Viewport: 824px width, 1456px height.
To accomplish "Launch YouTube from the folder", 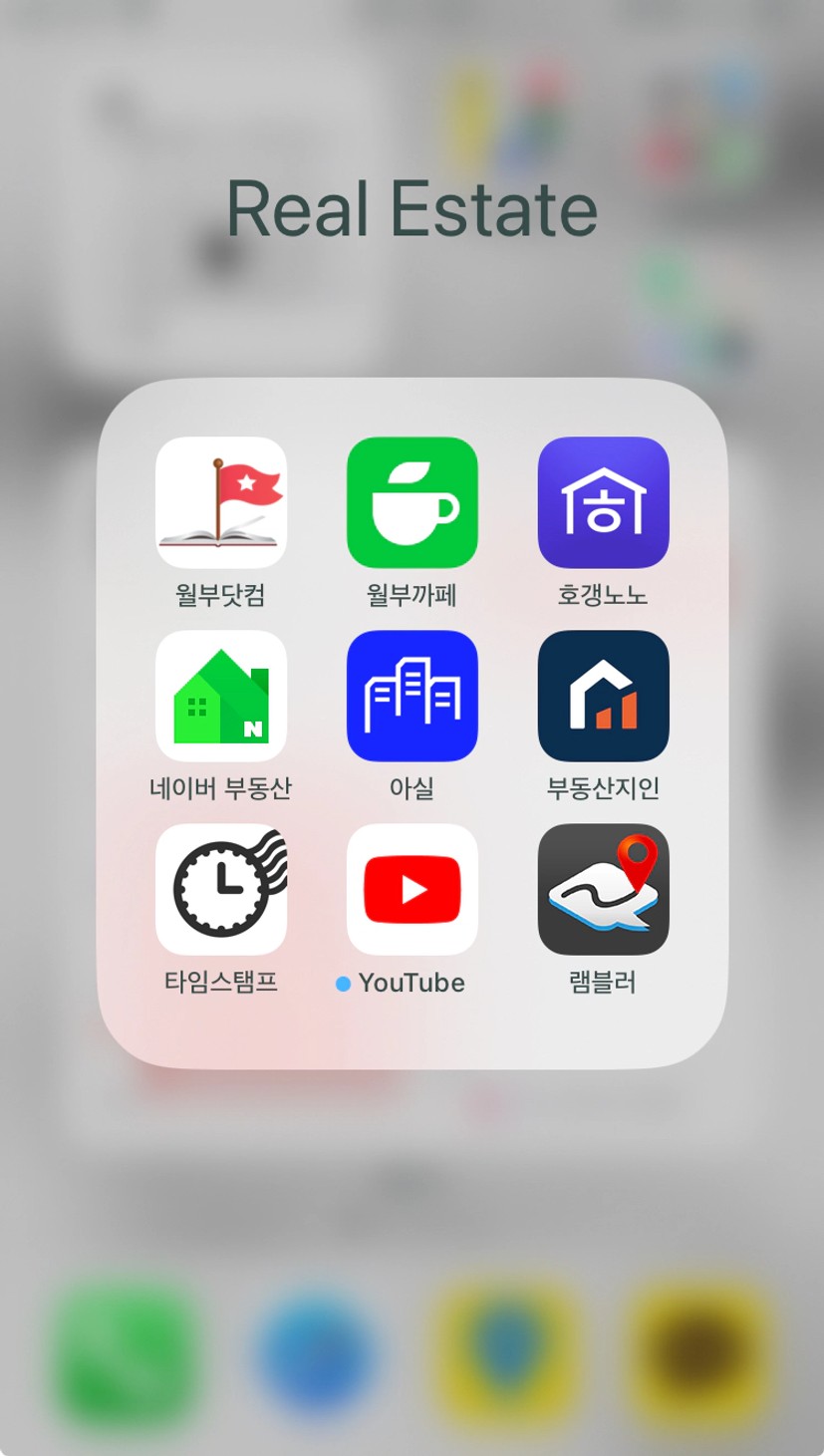I will tap(412, 889).
